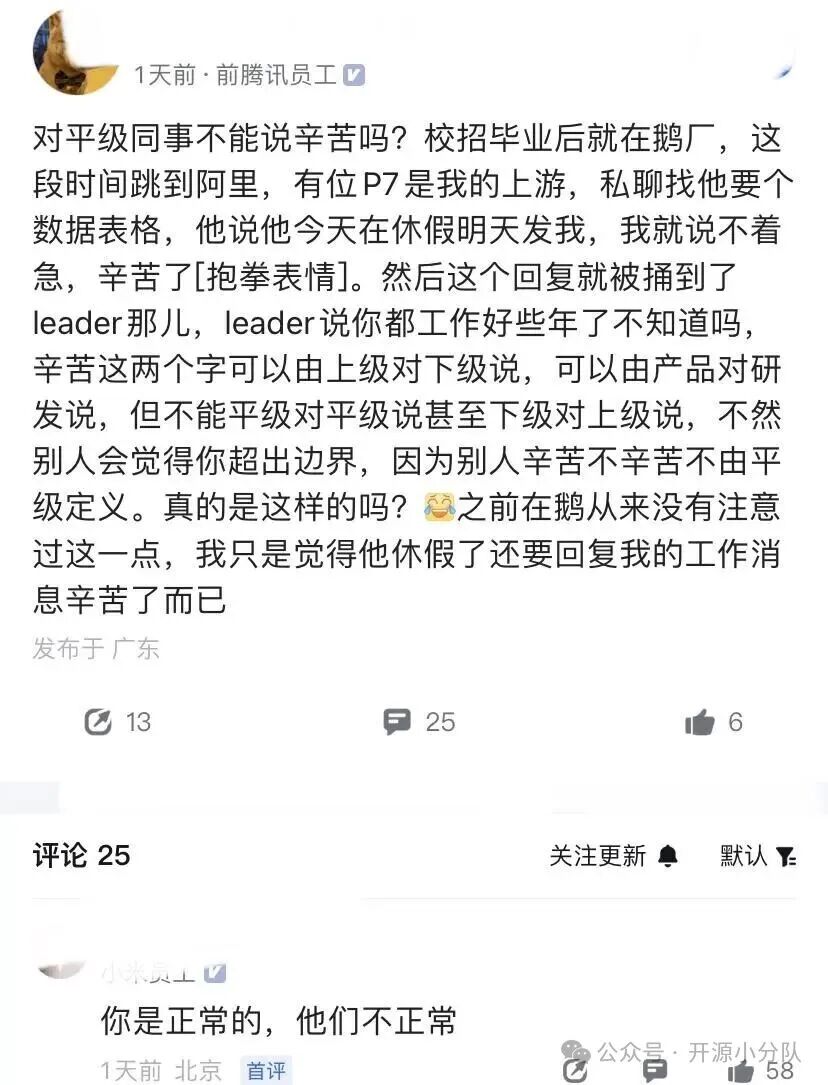Share the post via the forward arrow icon
Screen dimensions: 828x1085
click(x=98, y=722)
